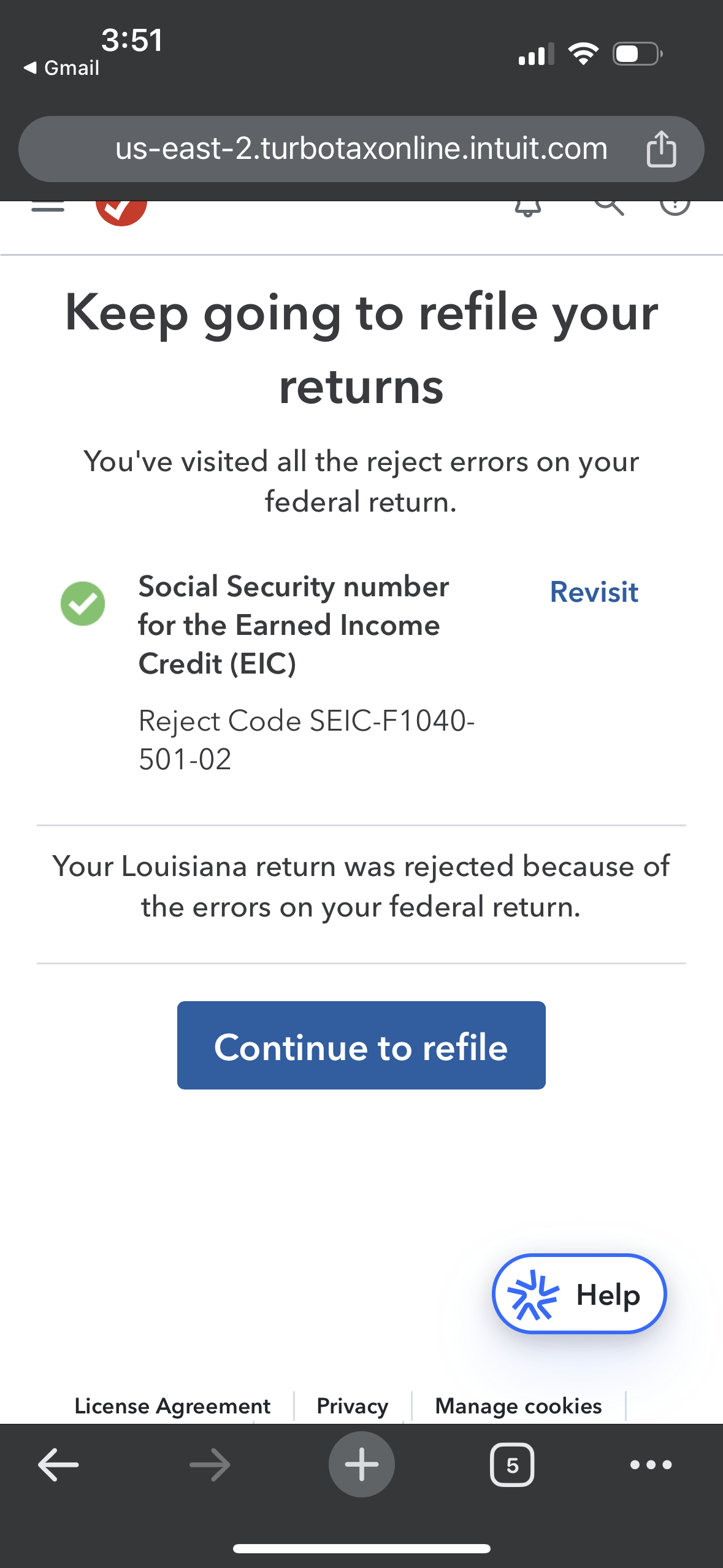The height and width of the screenshot is (1568, 723).
Task: Open the License Agreement
Action: tap(172, 1406)
